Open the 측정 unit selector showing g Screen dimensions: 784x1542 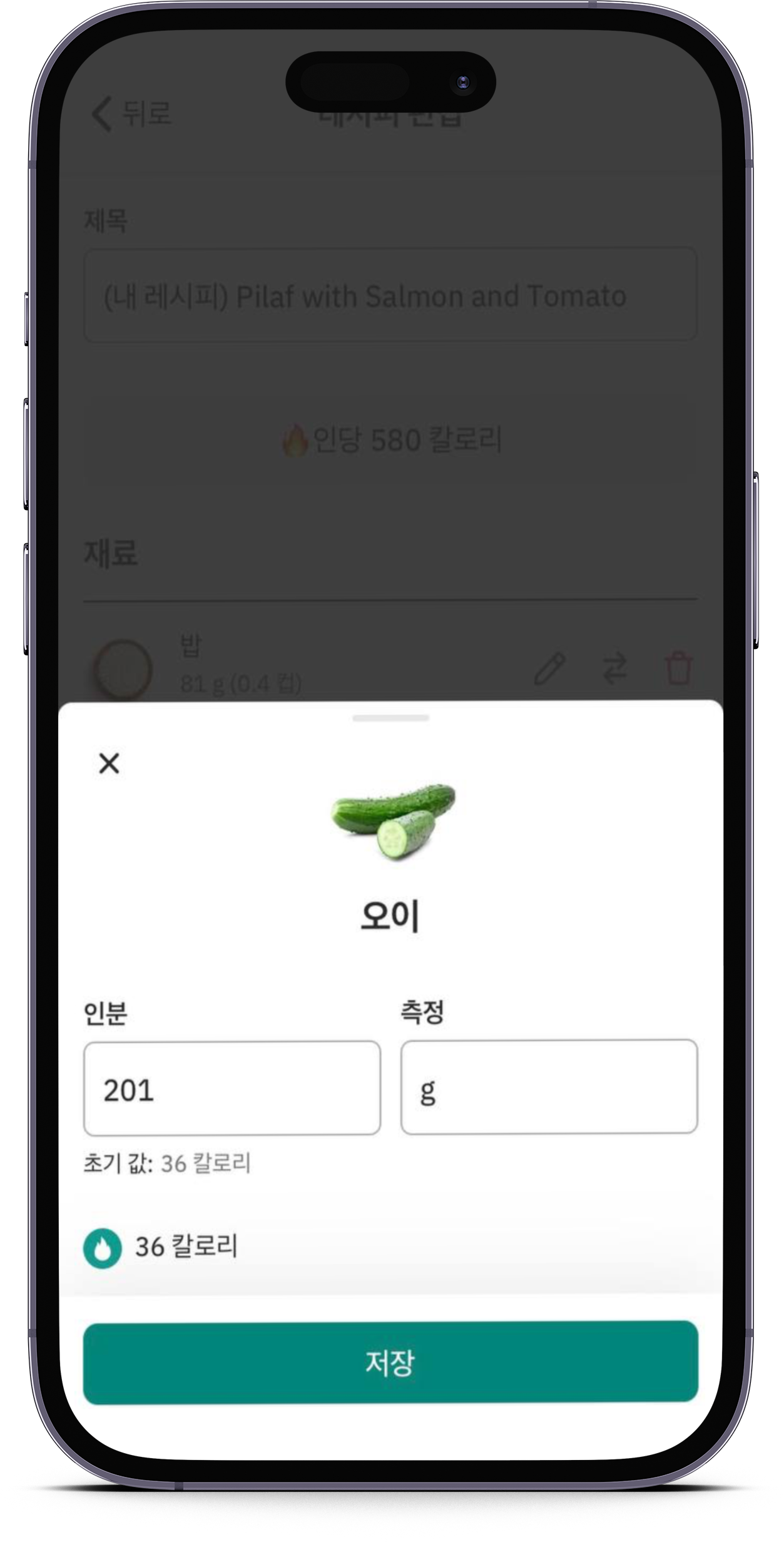[549, 1087]
